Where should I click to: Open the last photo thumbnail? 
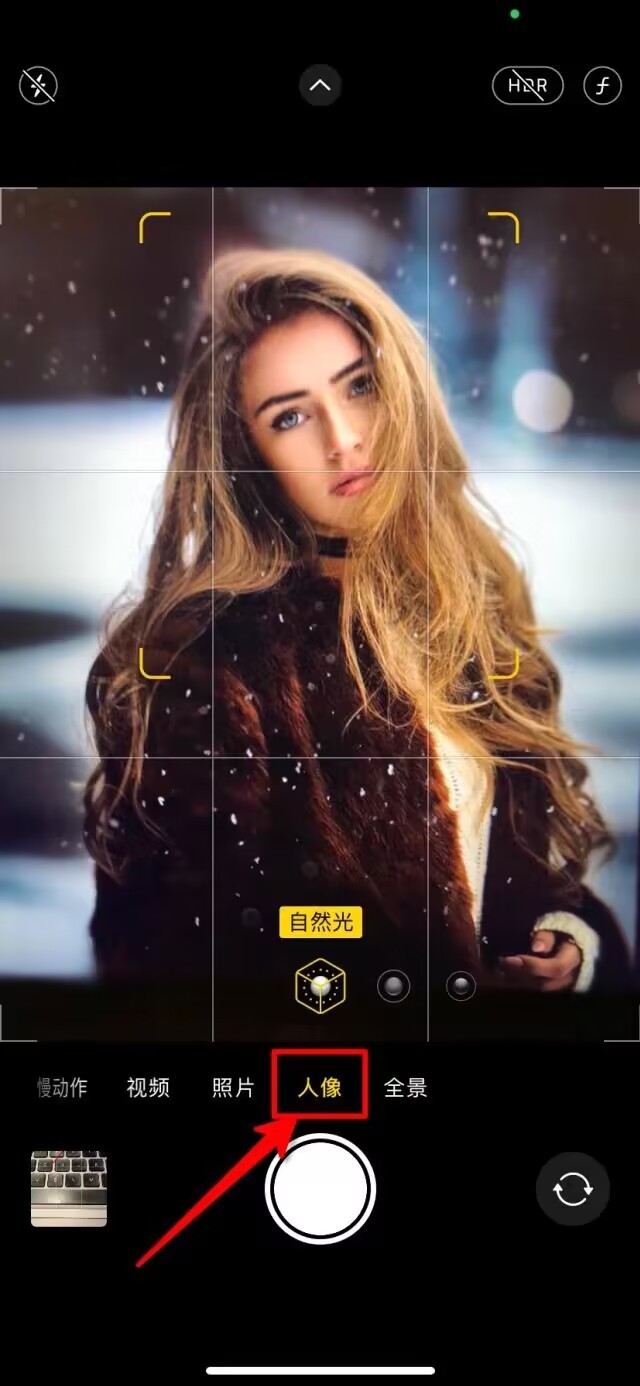click(69, 1188)
